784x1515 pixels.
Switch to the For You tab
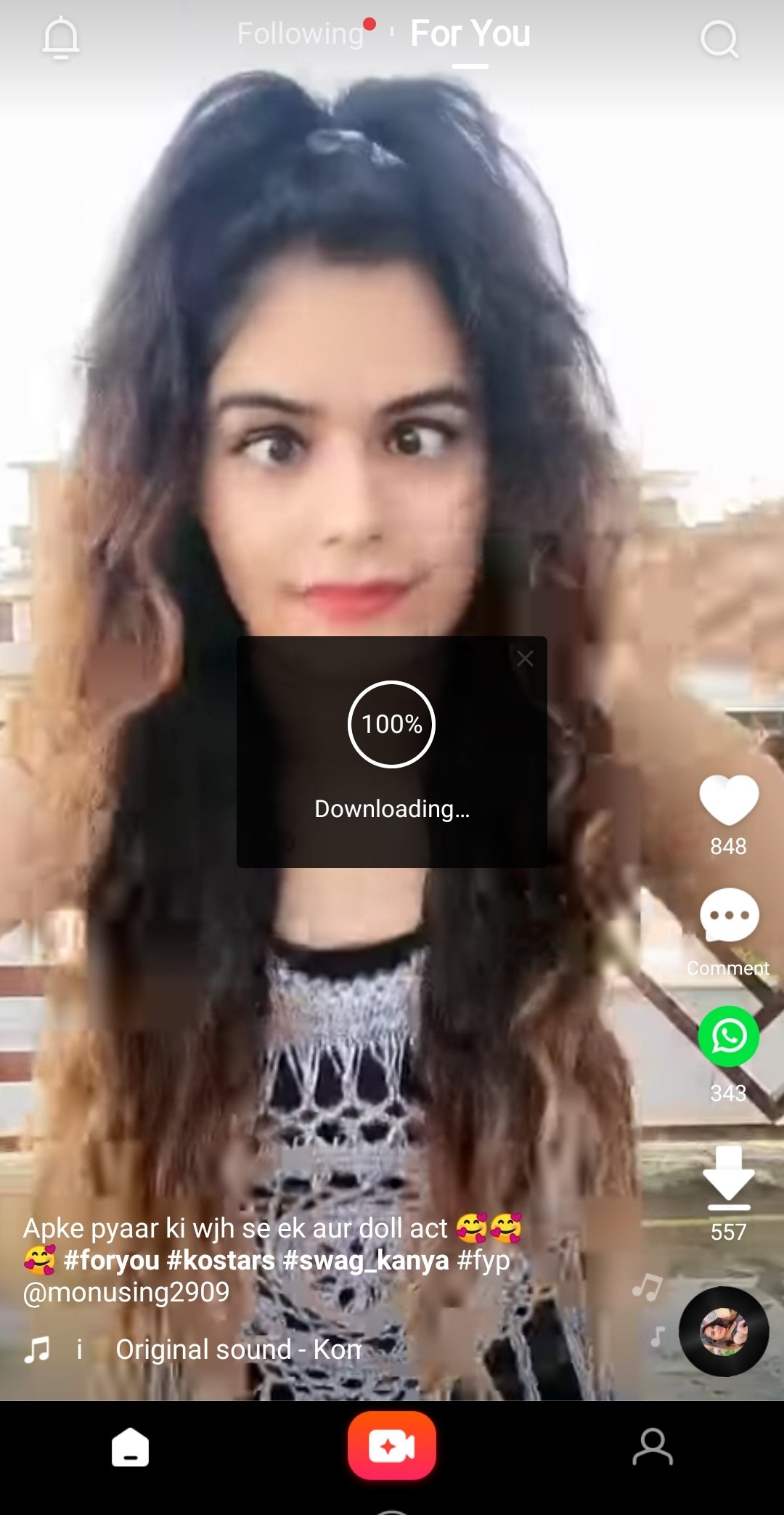tap(470, 33)
